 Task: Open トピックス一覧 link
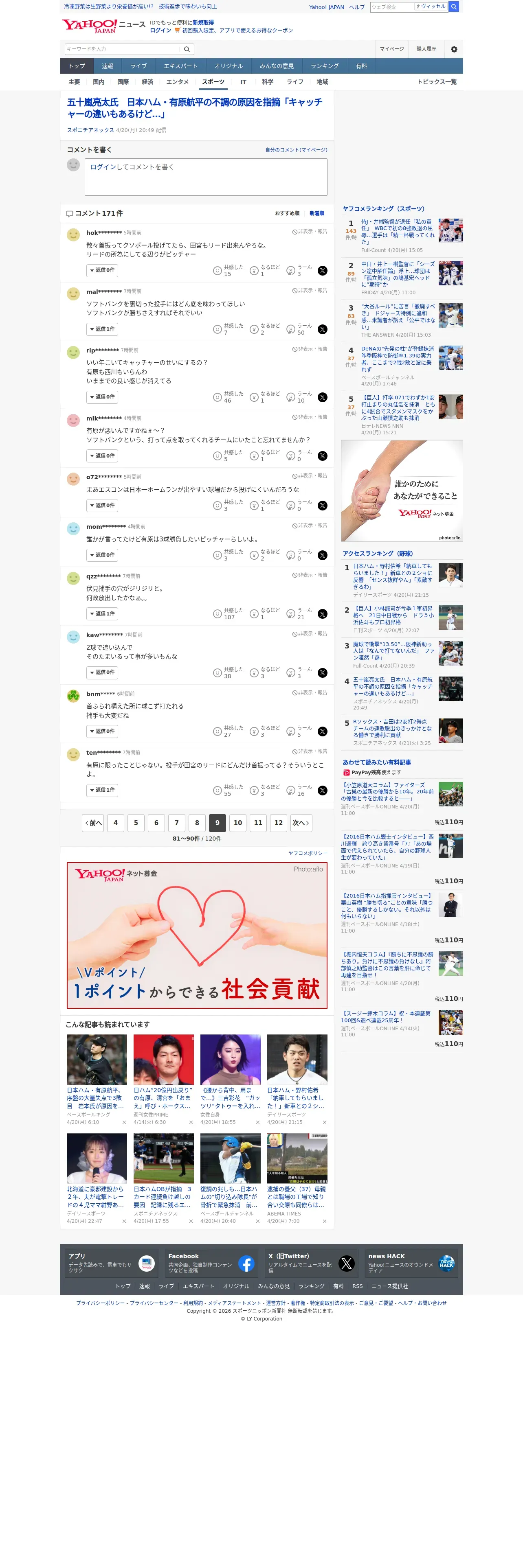pyautogui.click(x=437, y=81)
